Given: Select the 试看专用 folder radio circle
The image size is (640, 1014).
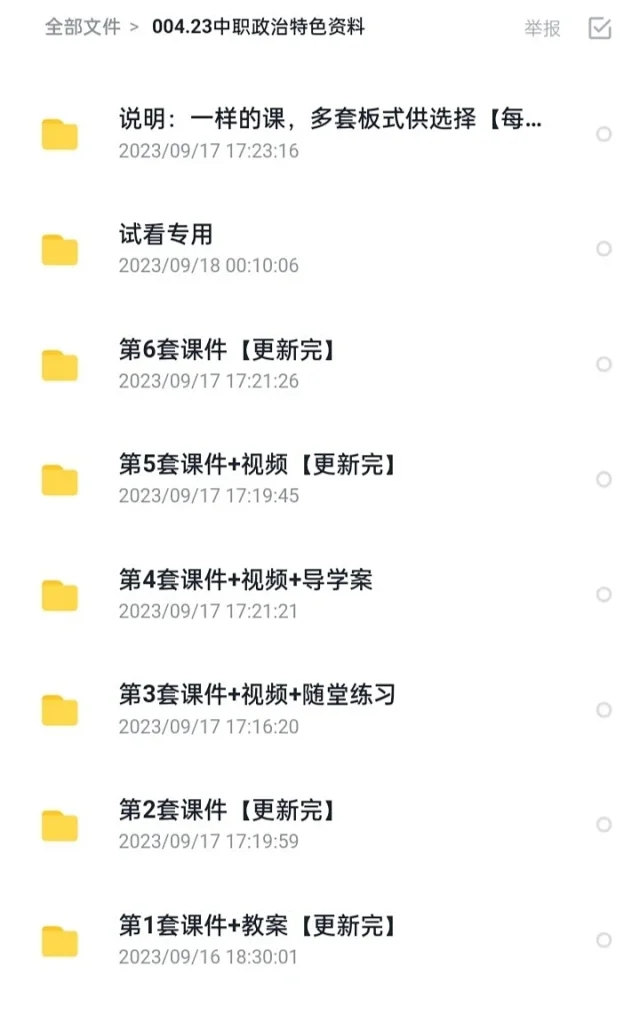Looking at the screenshot, I should coord(603,249).
